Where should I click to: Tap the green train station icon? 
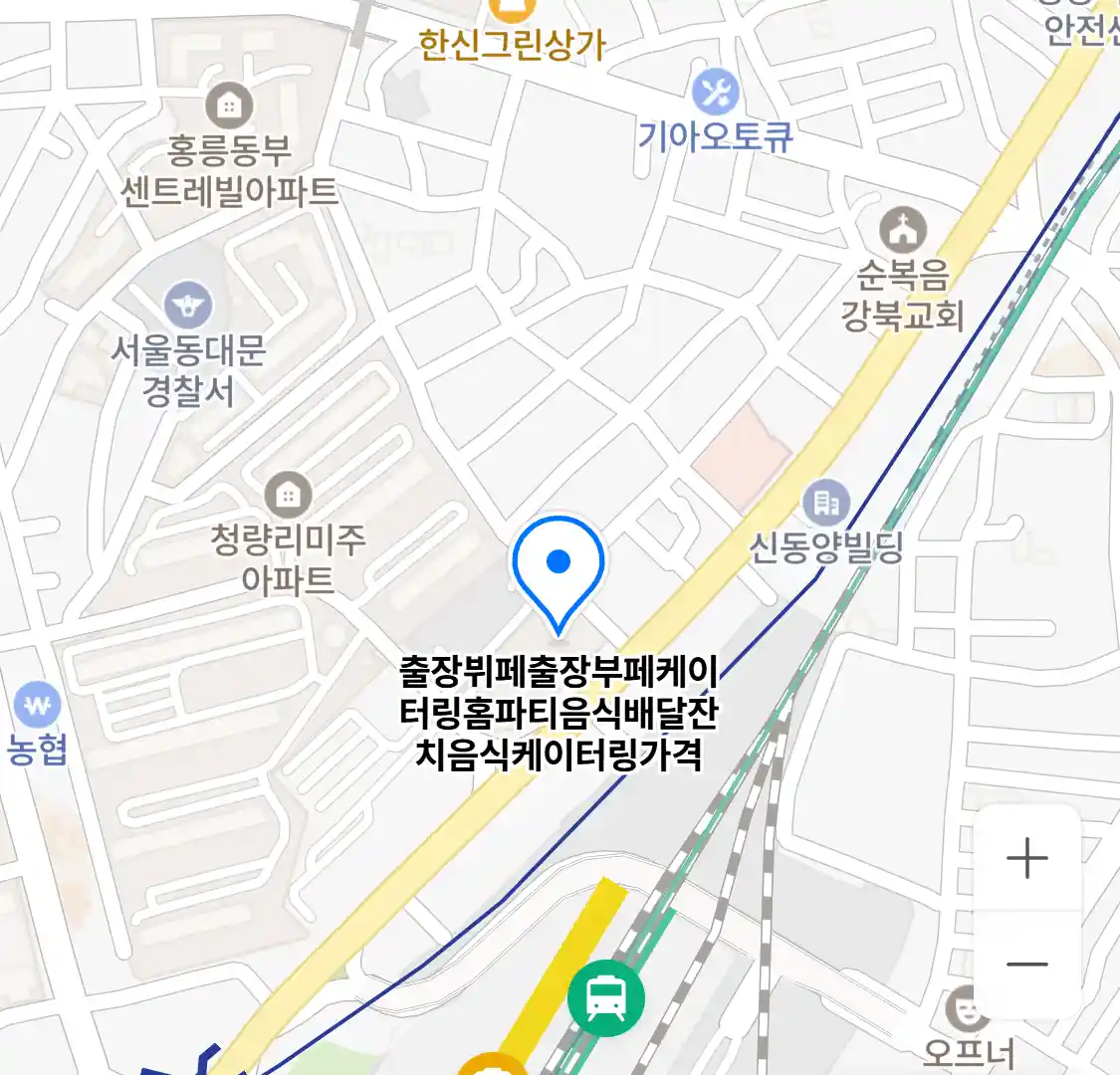(605, 997)
